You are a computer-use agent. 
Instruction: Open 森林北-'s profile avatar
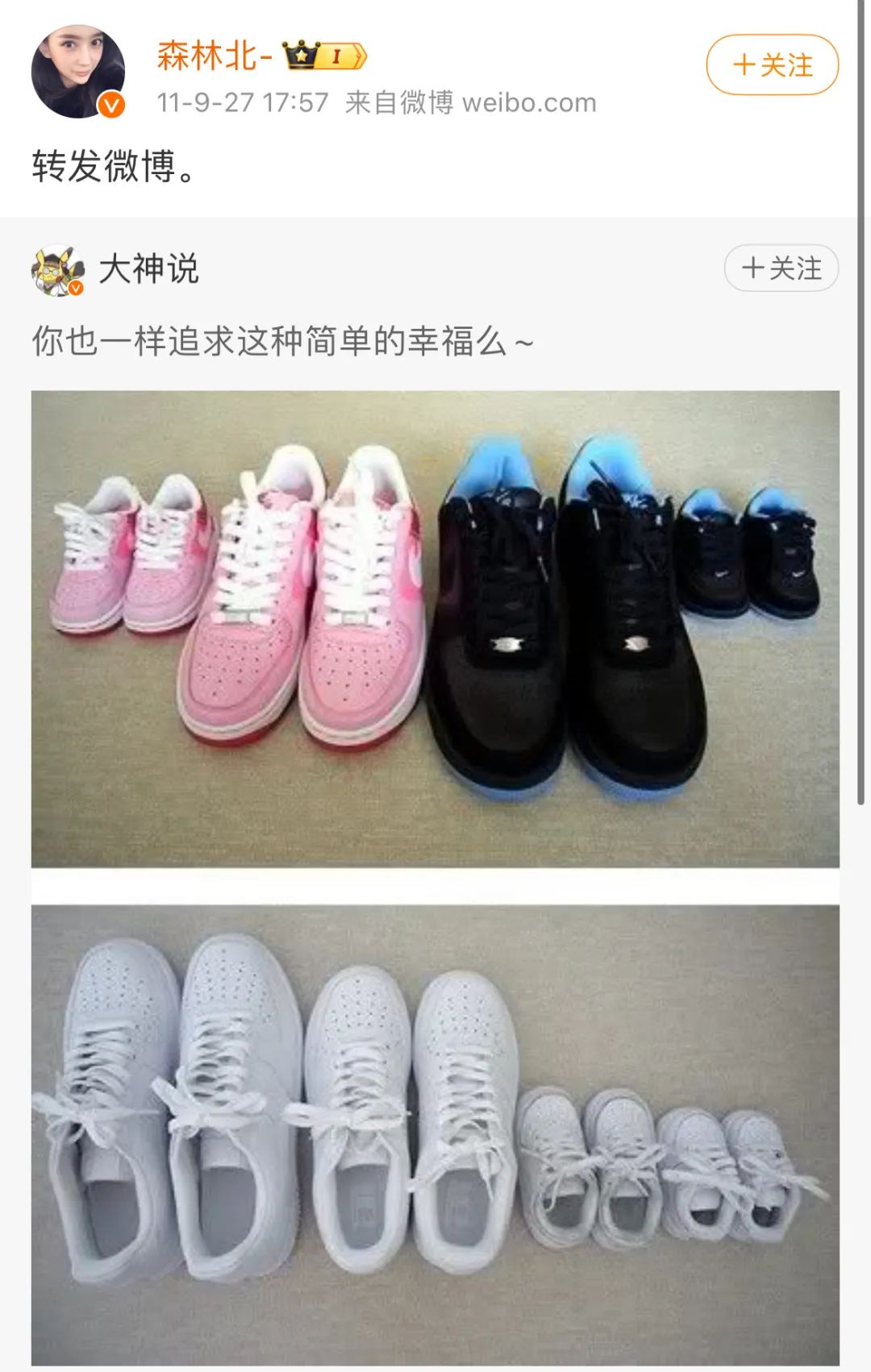[x=78, y=71]
